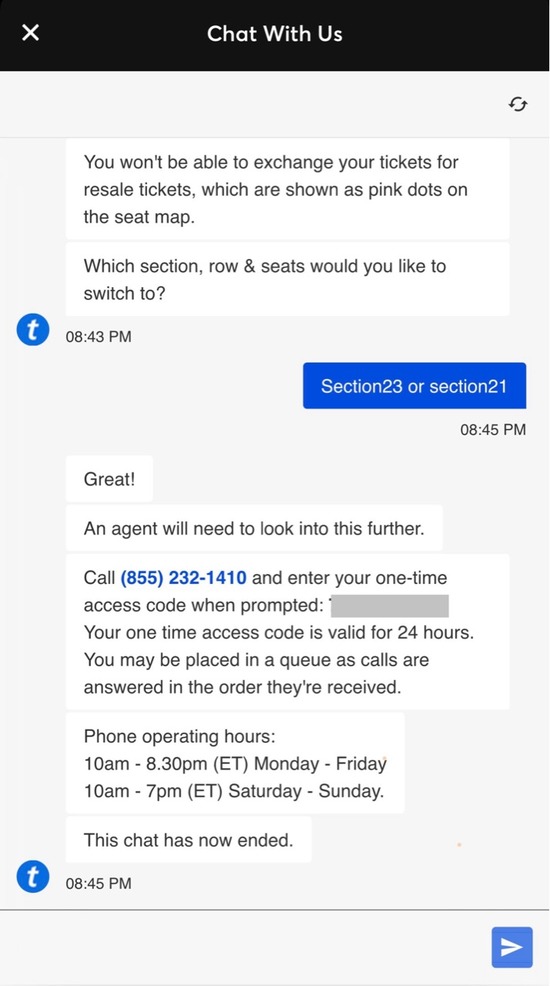Close the Chat With Us window
This screenshot has width=550, height=986.
(x=30, y=33)
